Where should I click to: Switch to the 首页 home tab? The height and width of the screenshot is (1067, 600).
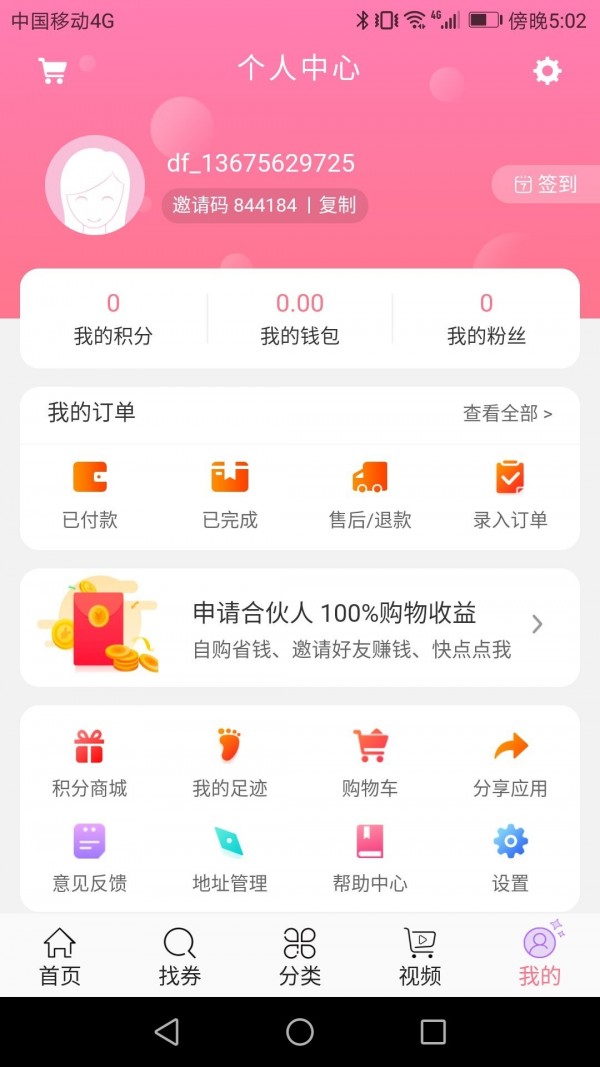pos(60,956)
